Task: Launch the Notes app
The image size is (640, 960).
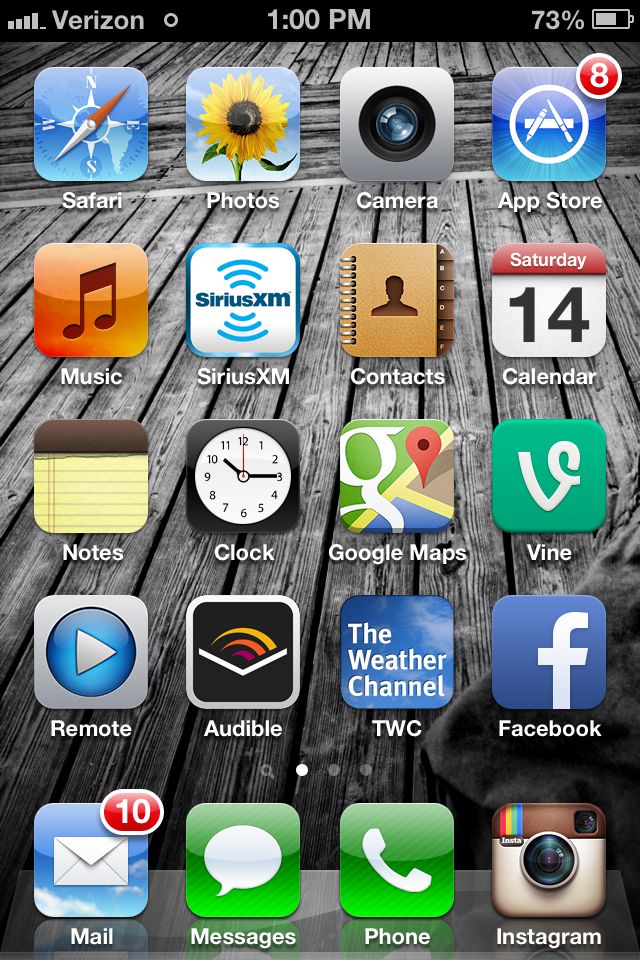Action: point(91,476)
